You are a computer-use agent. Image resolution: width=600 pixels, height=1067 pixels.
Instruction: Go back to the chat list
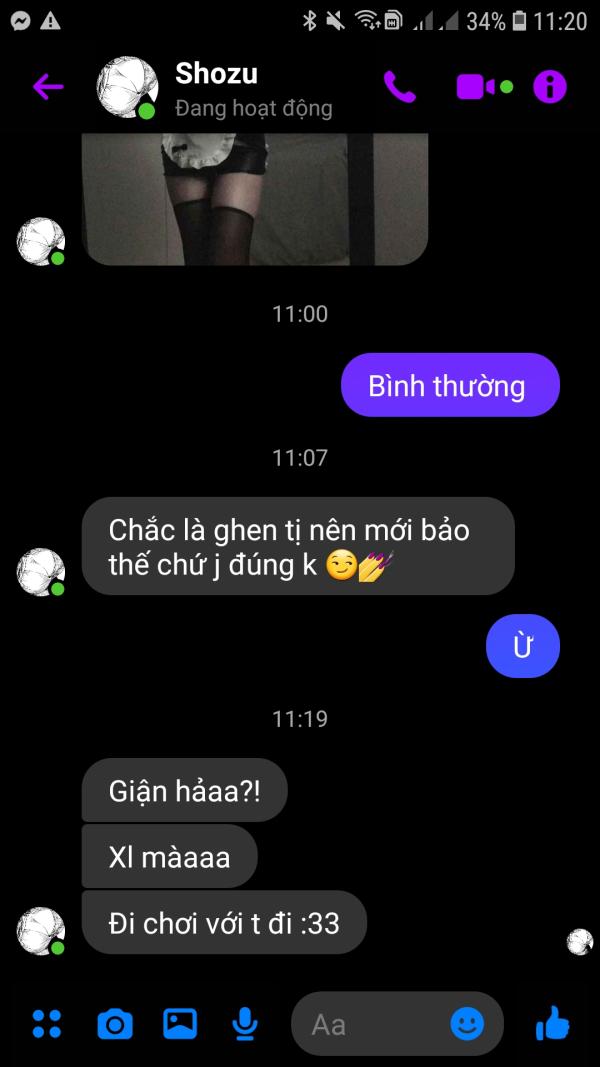tap(47, 88)
